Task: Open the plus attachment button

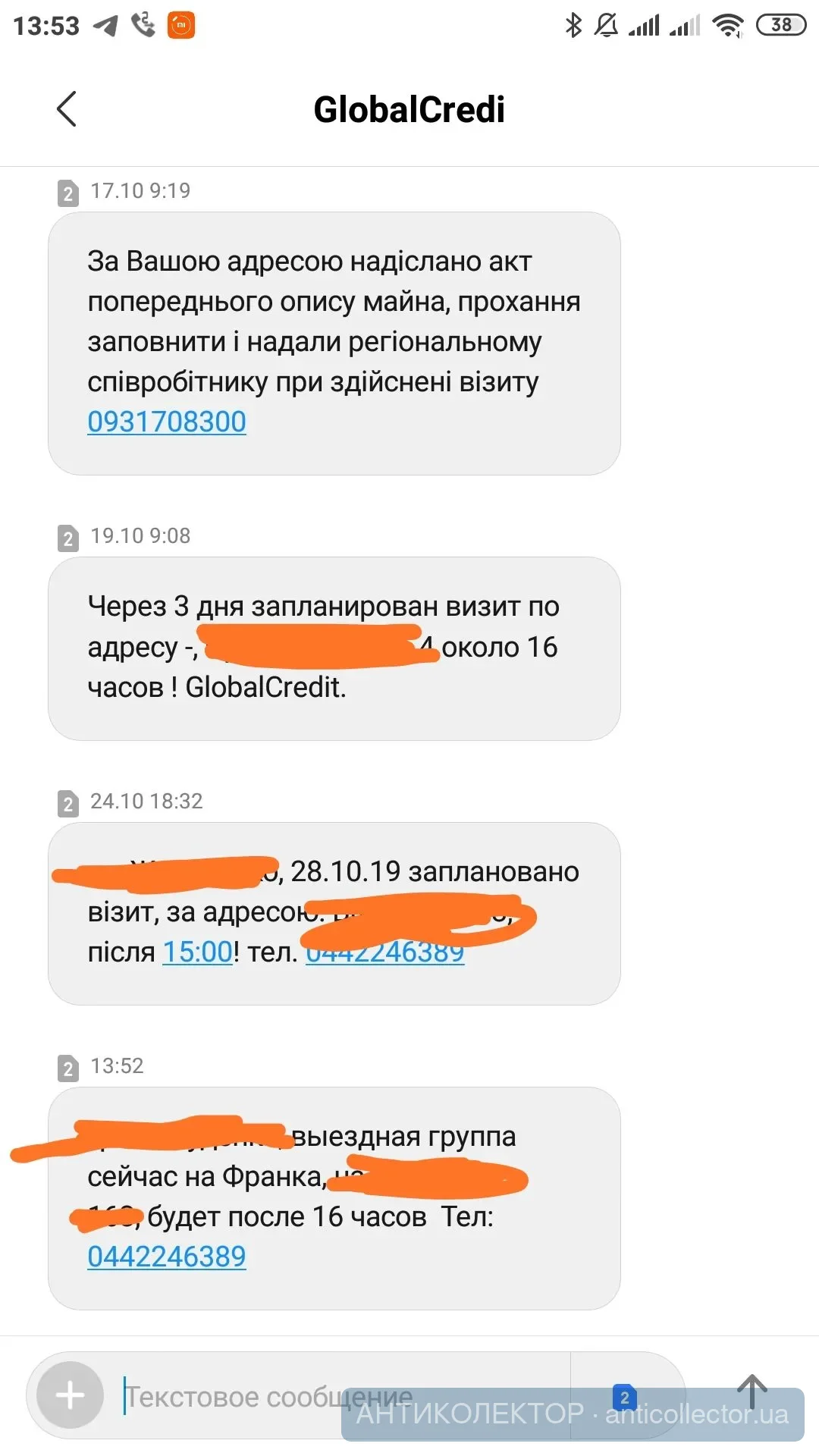Action: point(71,1395)
